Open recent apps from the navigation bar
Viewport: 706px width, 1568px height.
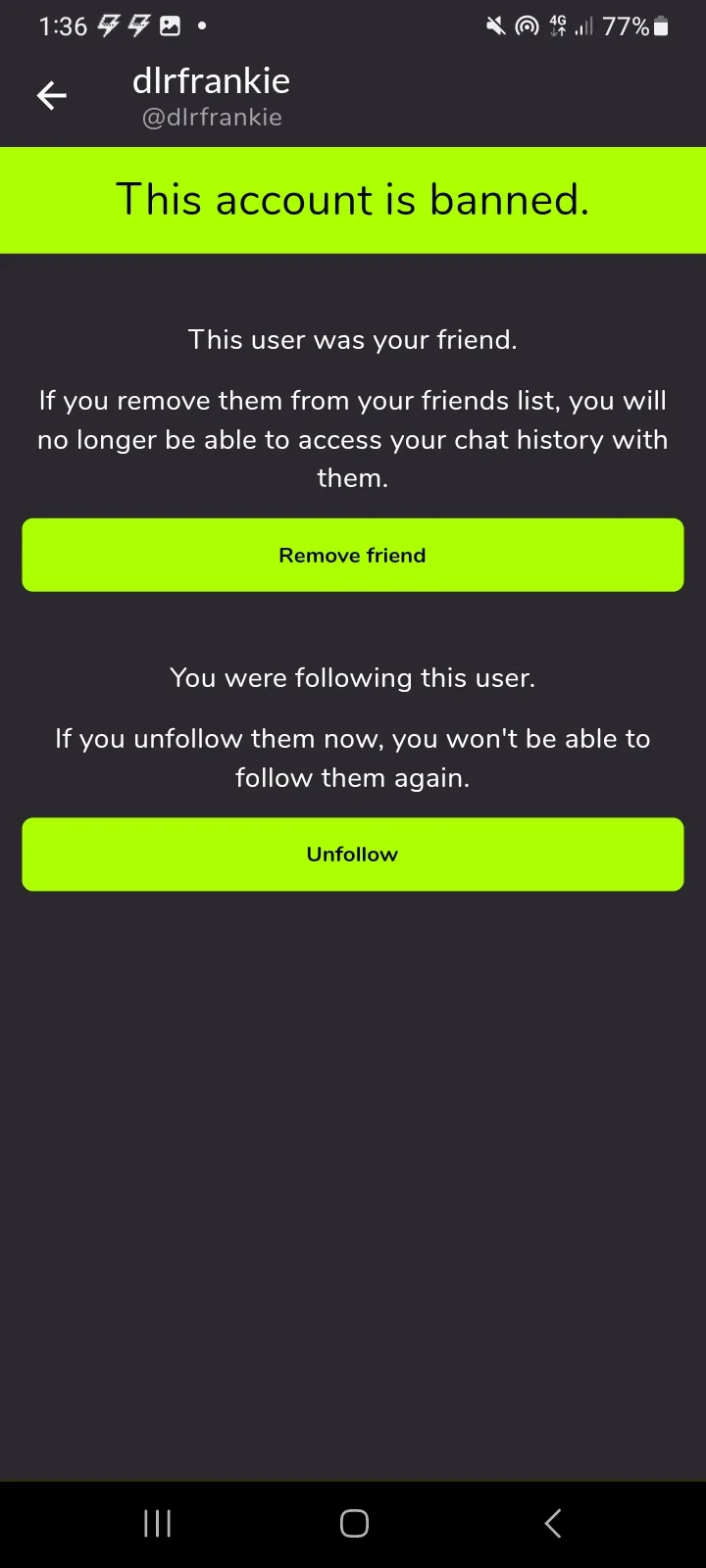tap(157, 1523)
